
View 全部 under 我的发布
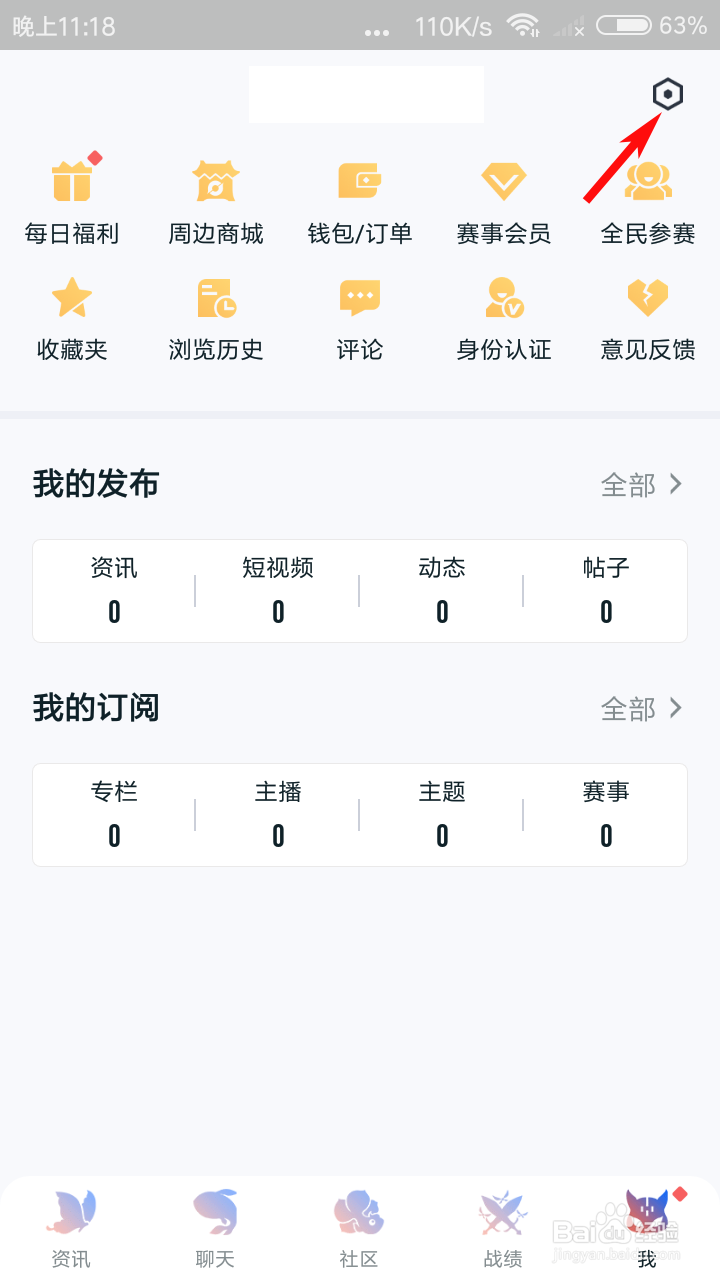(641, 485)
